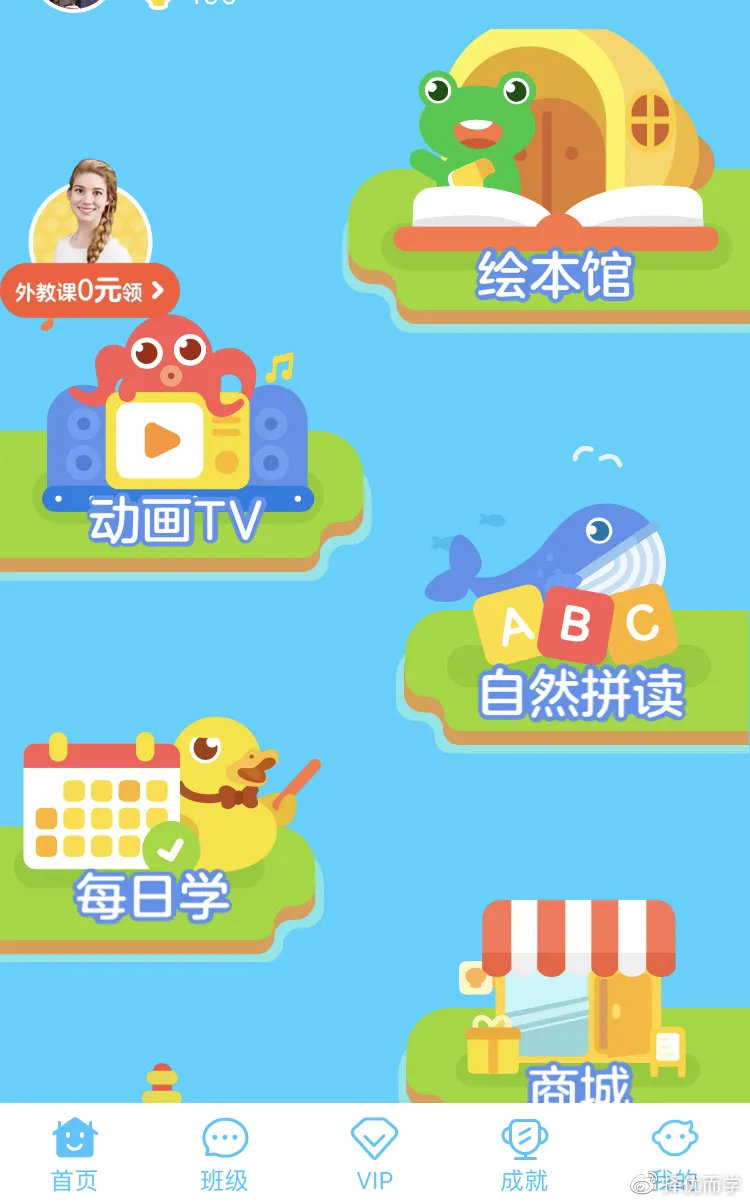
Task: Switch to the 首页 home tab
Action: (x=75, y=1148)
